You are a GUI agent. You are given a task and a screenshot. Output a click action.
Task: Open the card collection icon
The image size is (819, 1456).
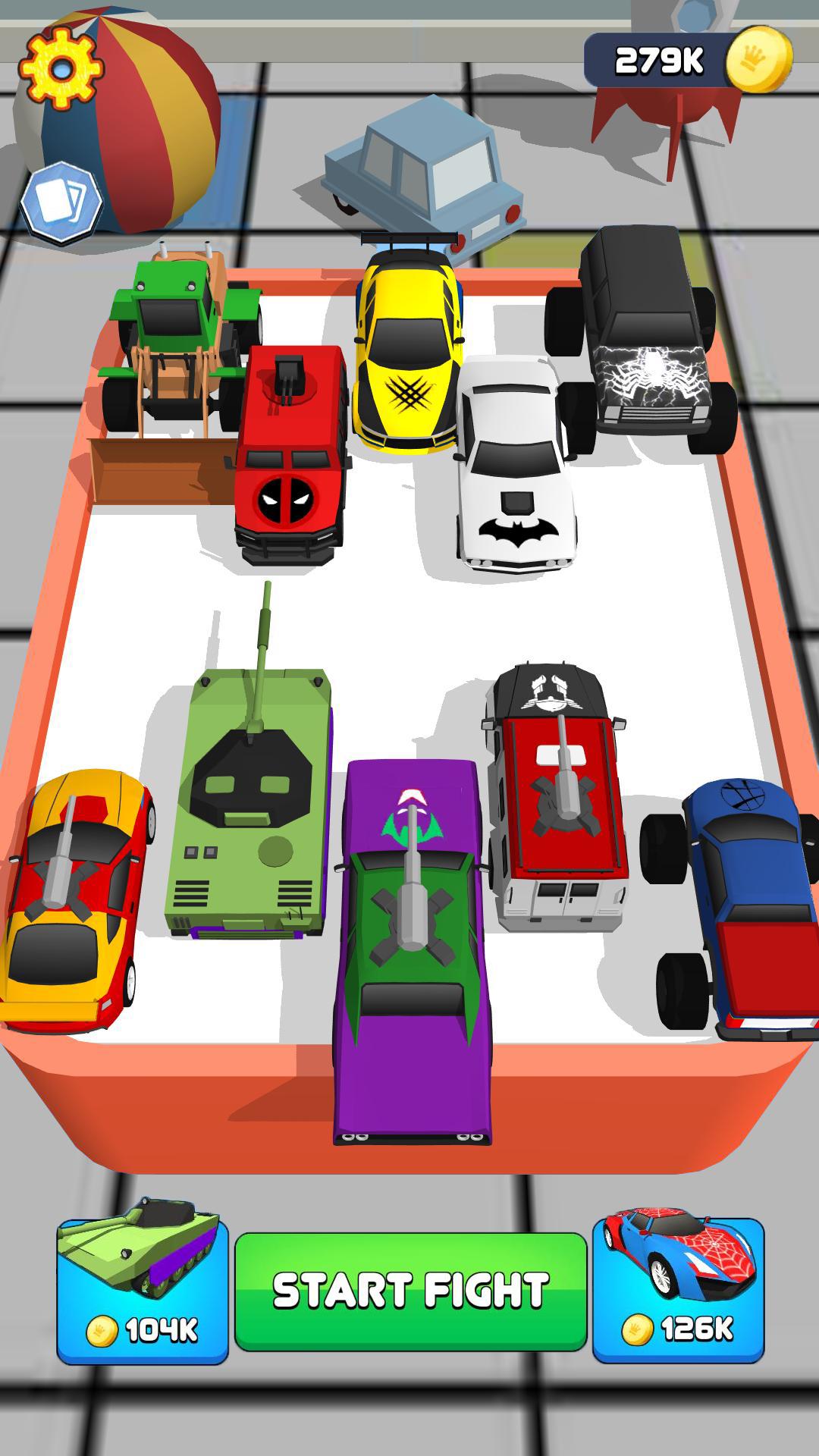[x=61, y=202]
